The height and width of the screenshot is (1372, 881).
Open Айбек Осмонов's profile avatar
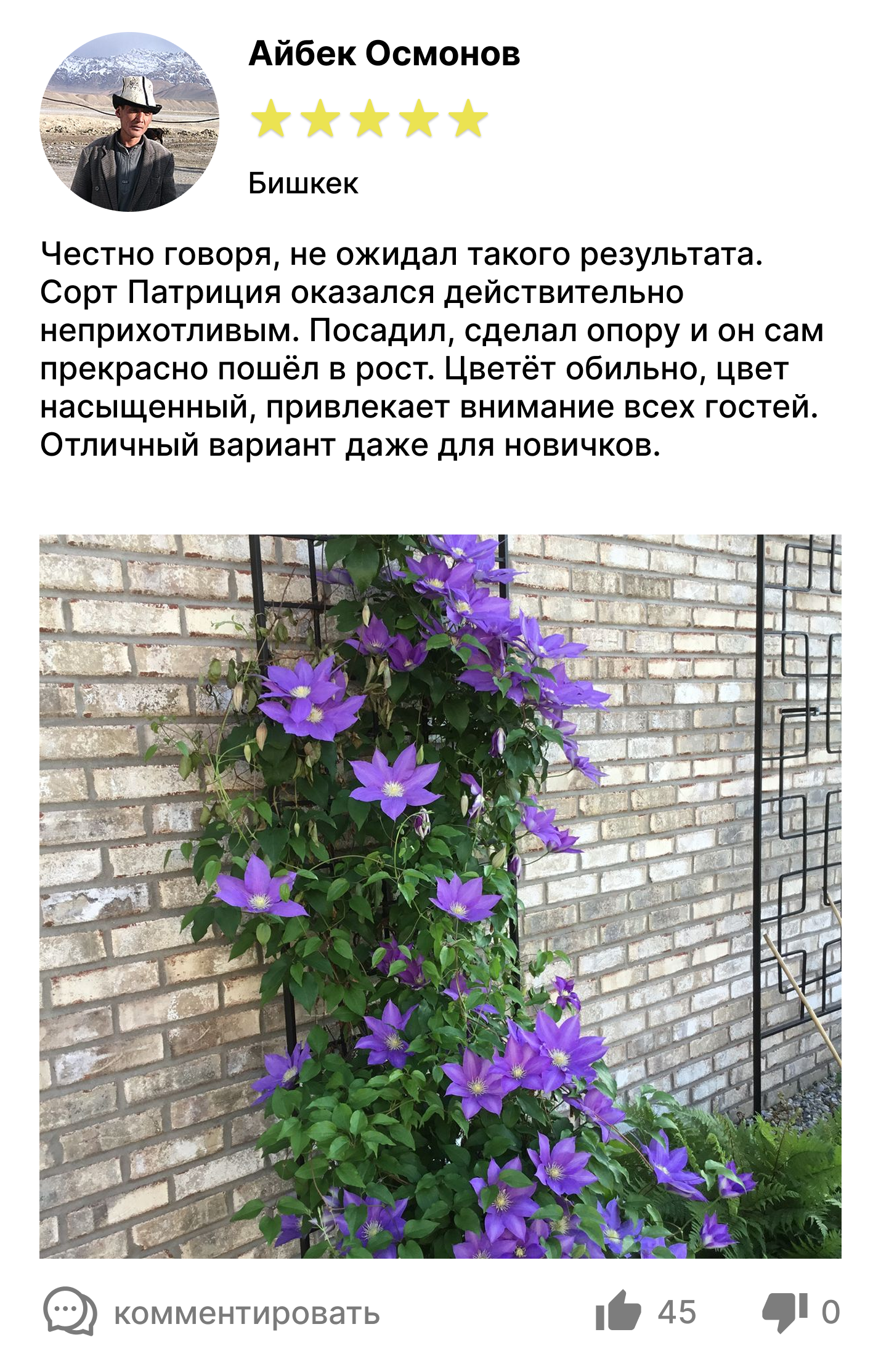(x=129, y=121)
